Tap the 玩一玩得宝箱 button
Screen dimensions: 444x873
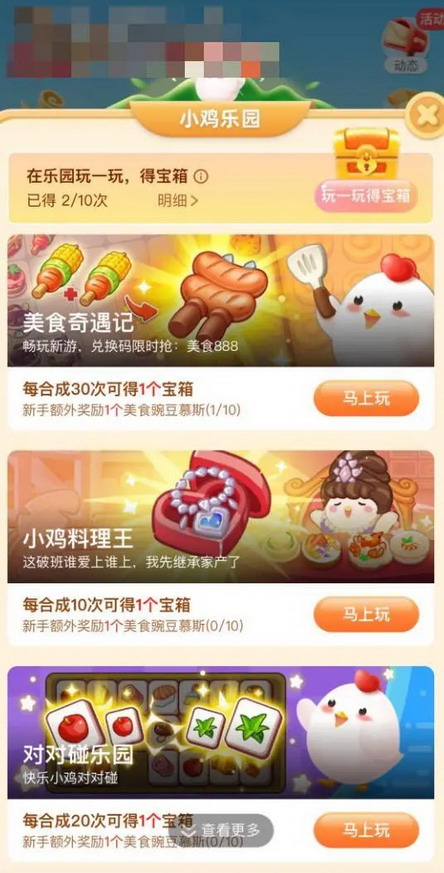click(366, 197)
